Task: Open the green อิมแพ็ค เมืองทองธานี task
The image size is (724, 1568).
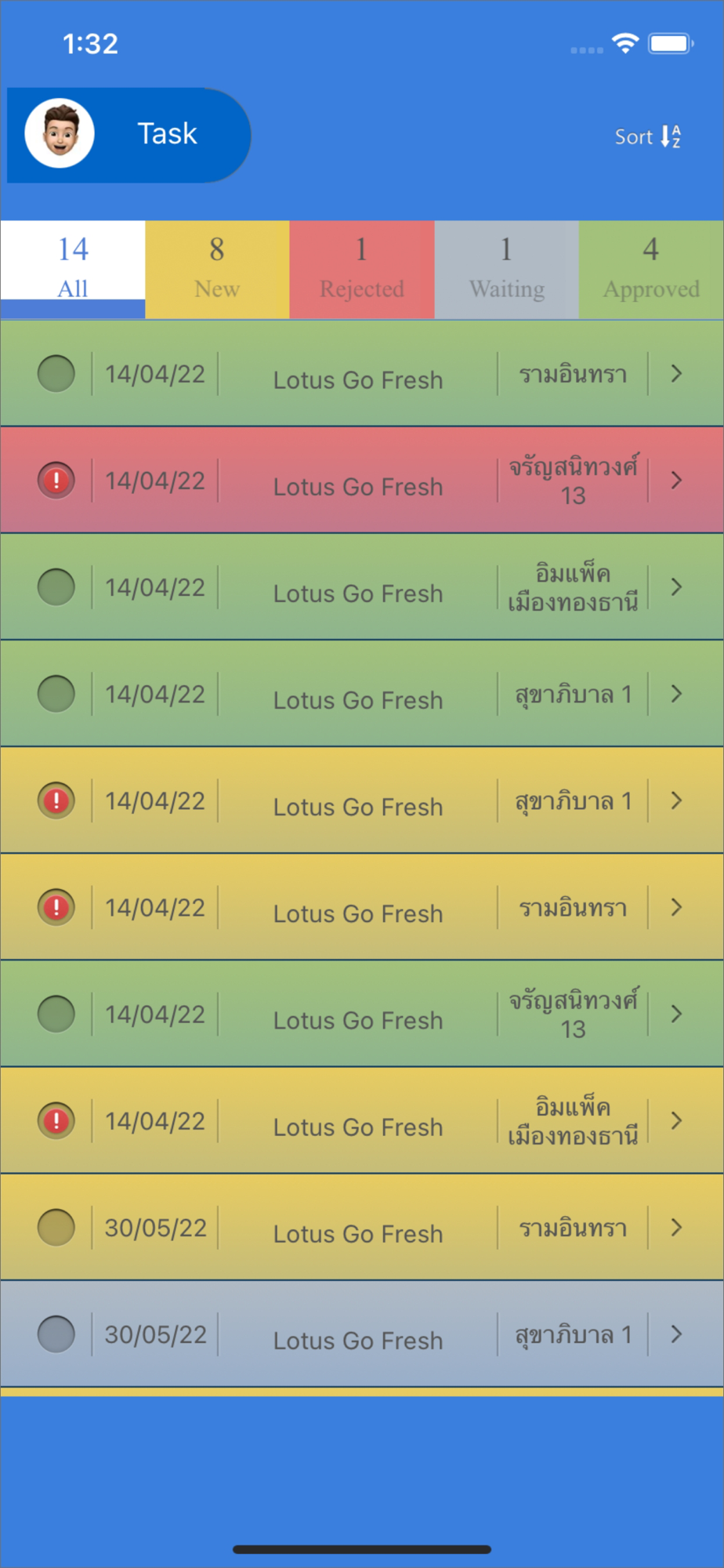Action: pos(362,586)
